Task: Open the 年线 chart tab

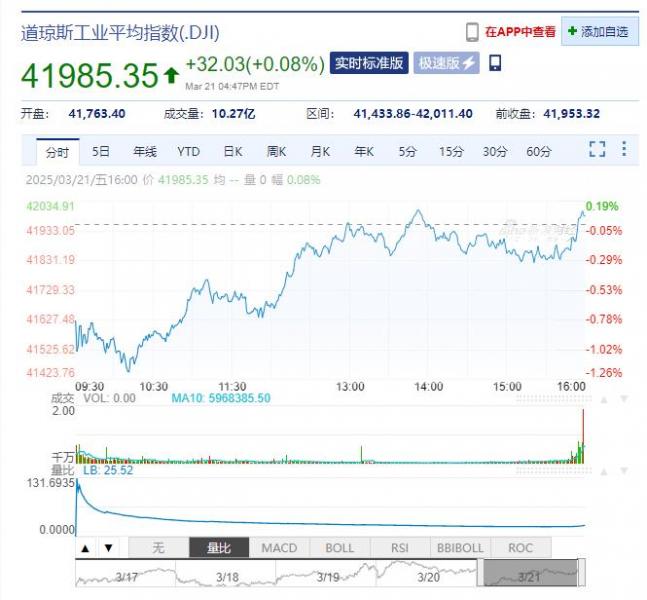Action: [x=145, y=152]
